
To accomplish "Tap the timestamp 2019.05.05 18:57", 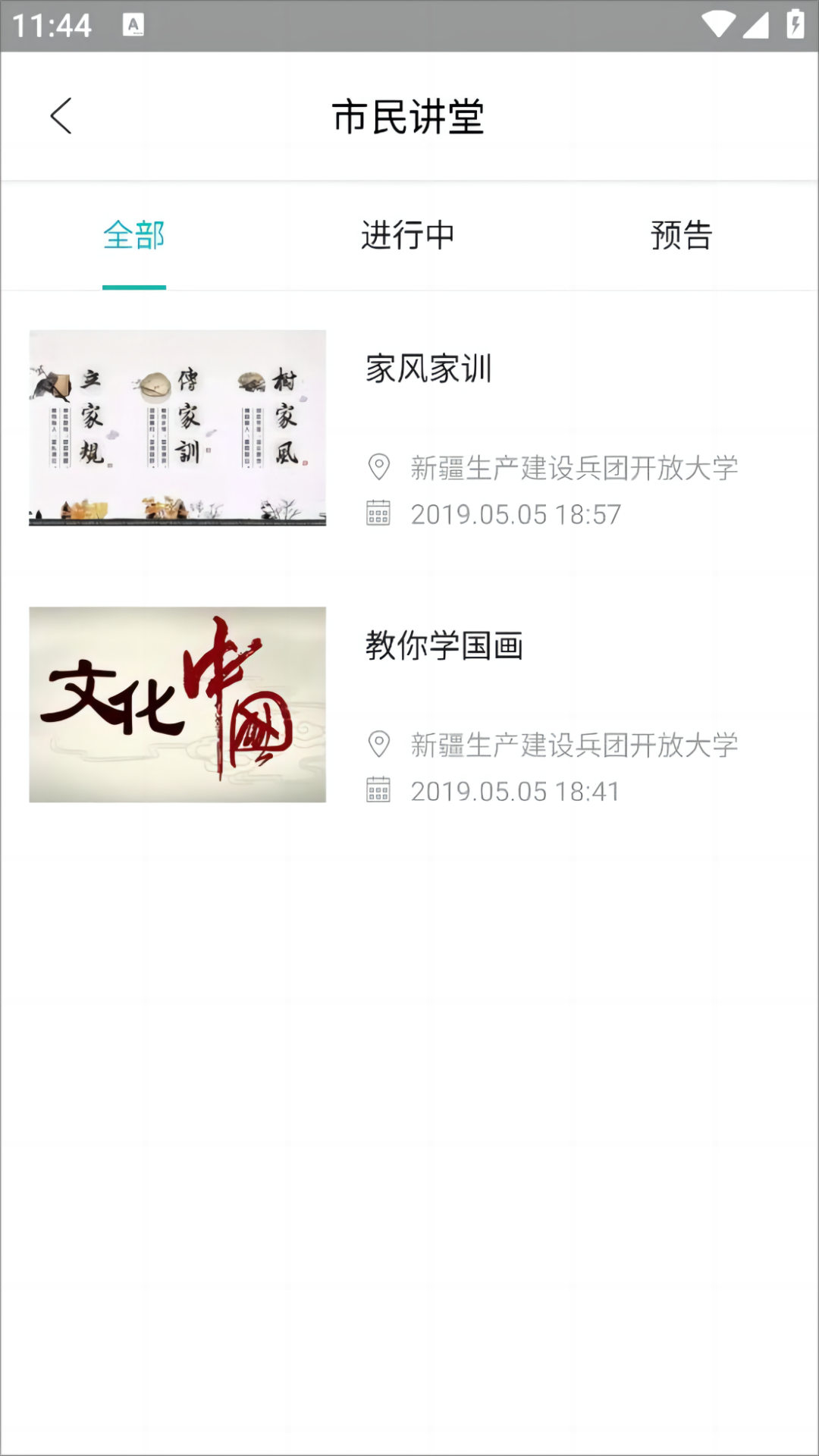I will [515, 514].
